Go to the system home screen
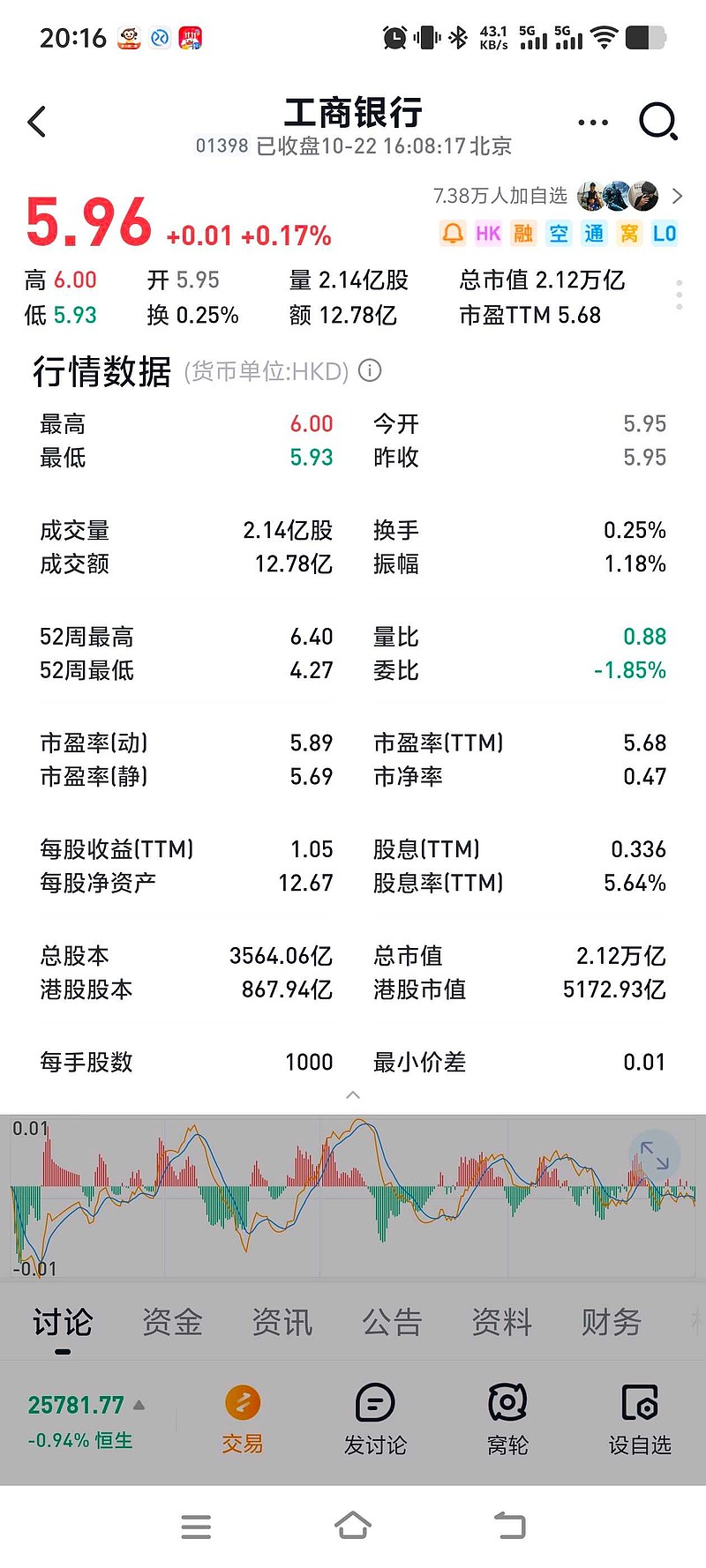The width and height of the screenshot is (706, 1568). coord(353,1526)
